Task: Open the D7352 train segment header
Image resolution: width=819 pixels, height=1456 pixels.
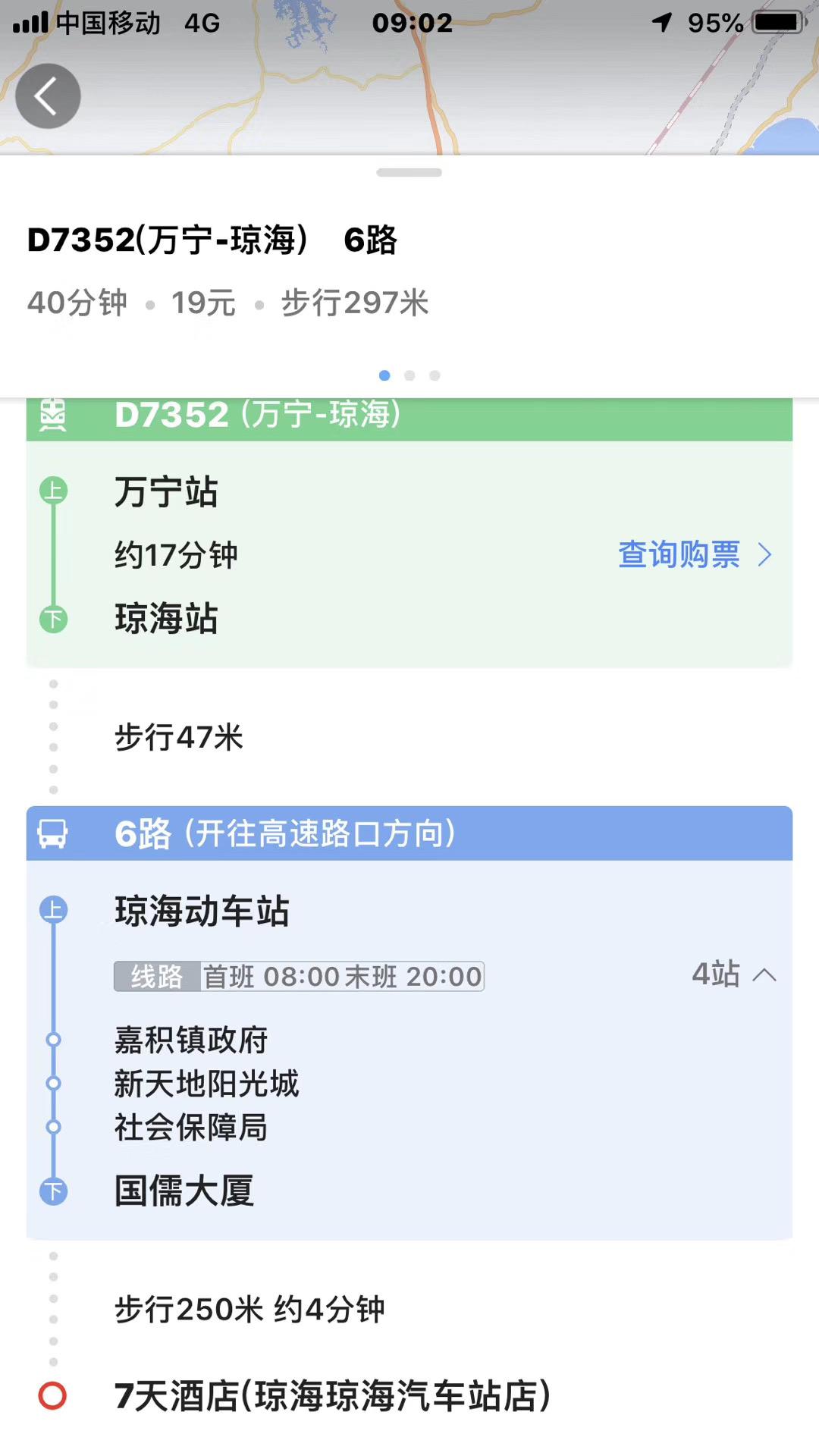Action: (409, 419)
